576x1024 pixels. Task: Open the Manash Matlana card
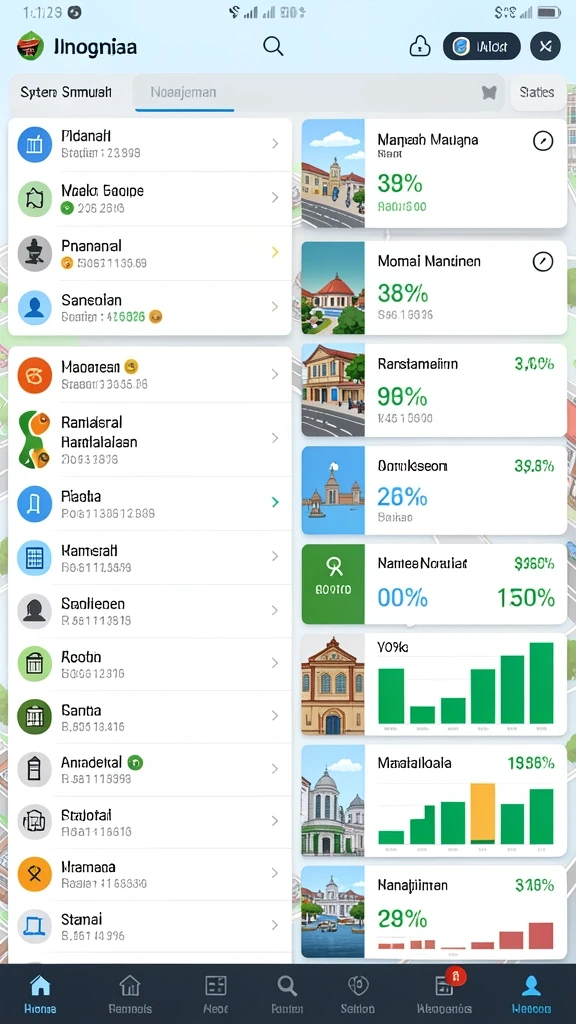[434, 173]
